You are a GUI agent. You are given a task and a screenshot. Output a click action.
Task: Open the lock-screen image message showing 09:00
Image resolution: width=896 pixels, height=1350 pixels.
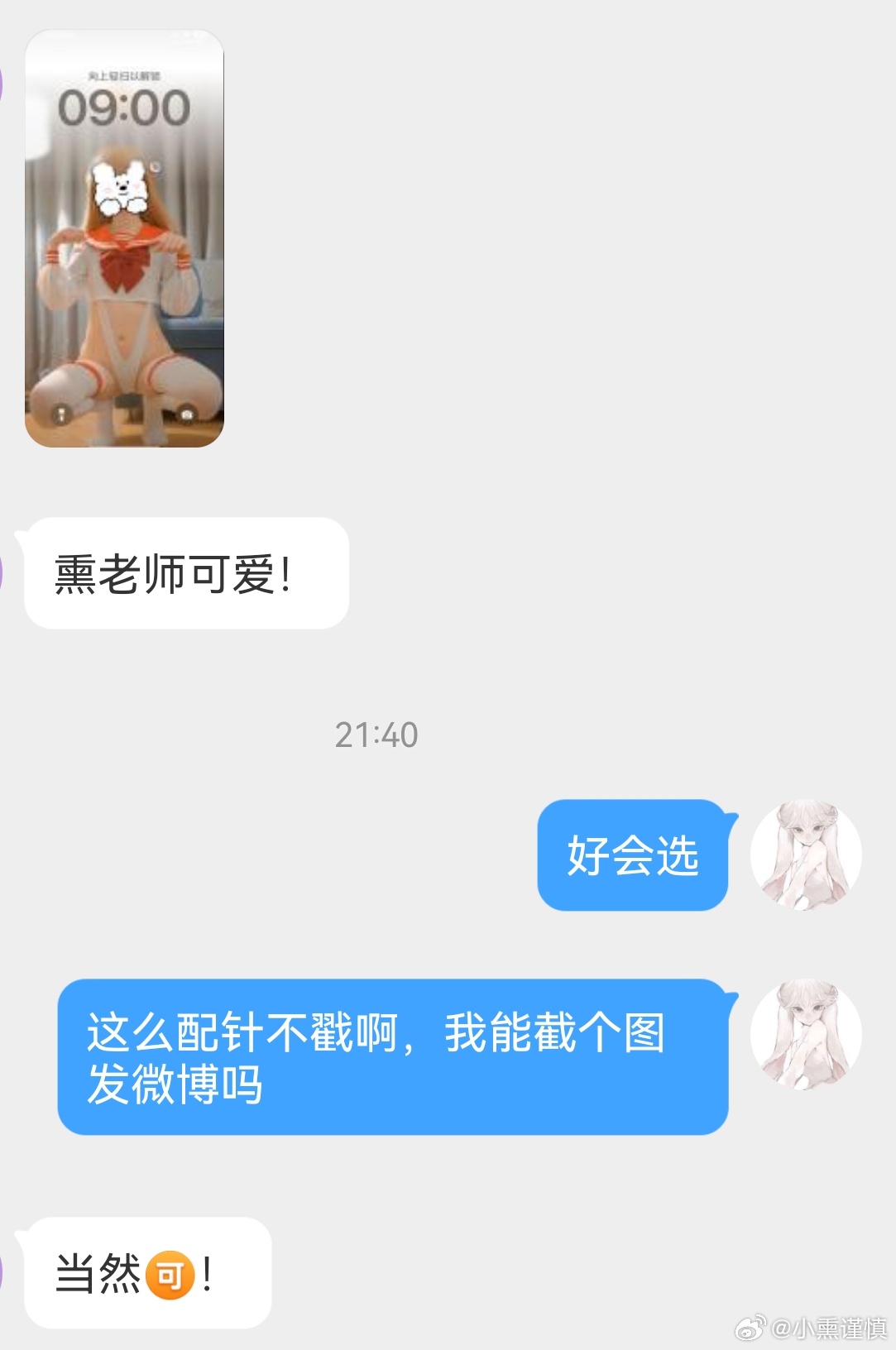pyautogui.click(x=124, y=238)
